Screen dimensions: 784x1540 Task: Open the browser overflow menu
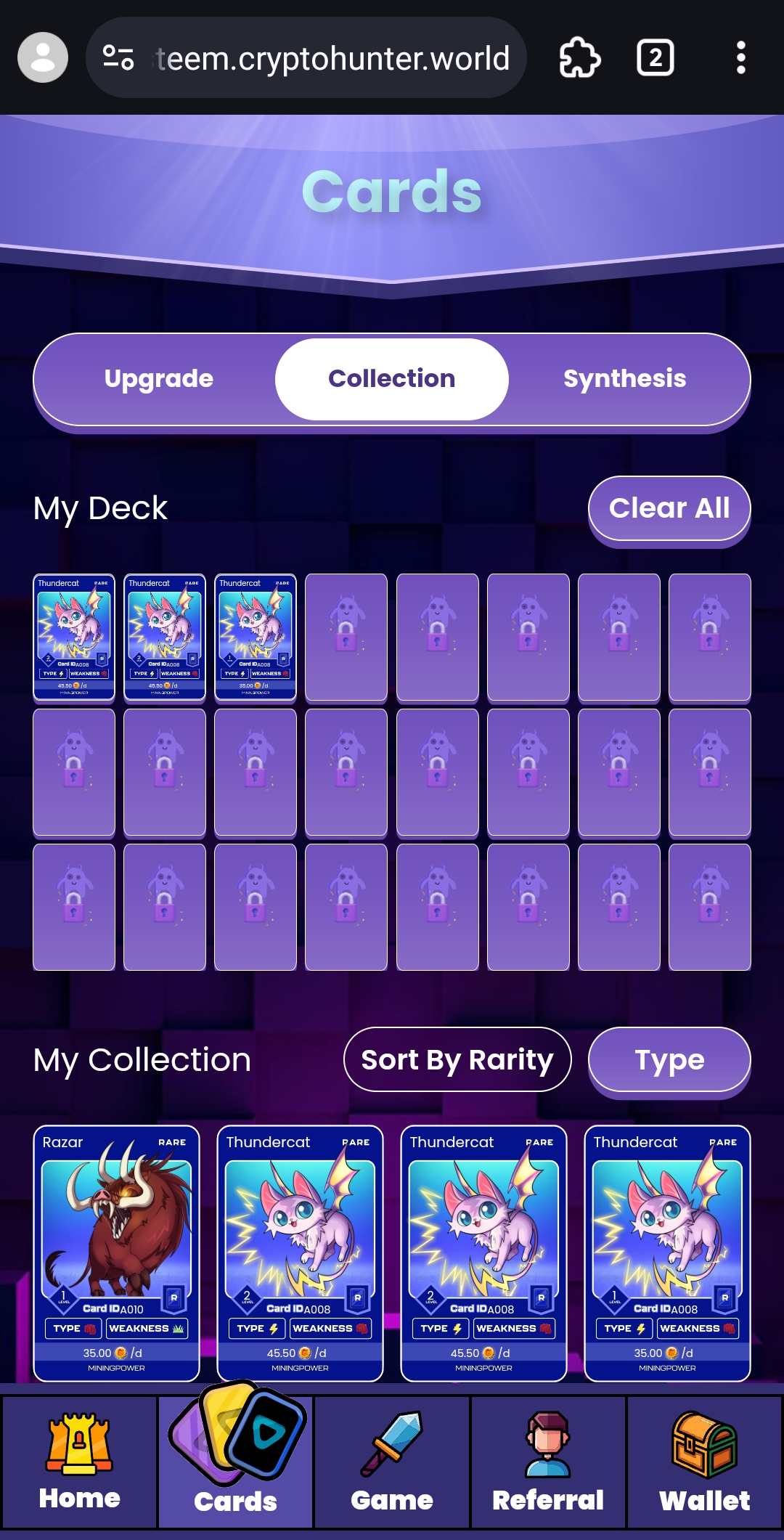click(x=740, y=57)
